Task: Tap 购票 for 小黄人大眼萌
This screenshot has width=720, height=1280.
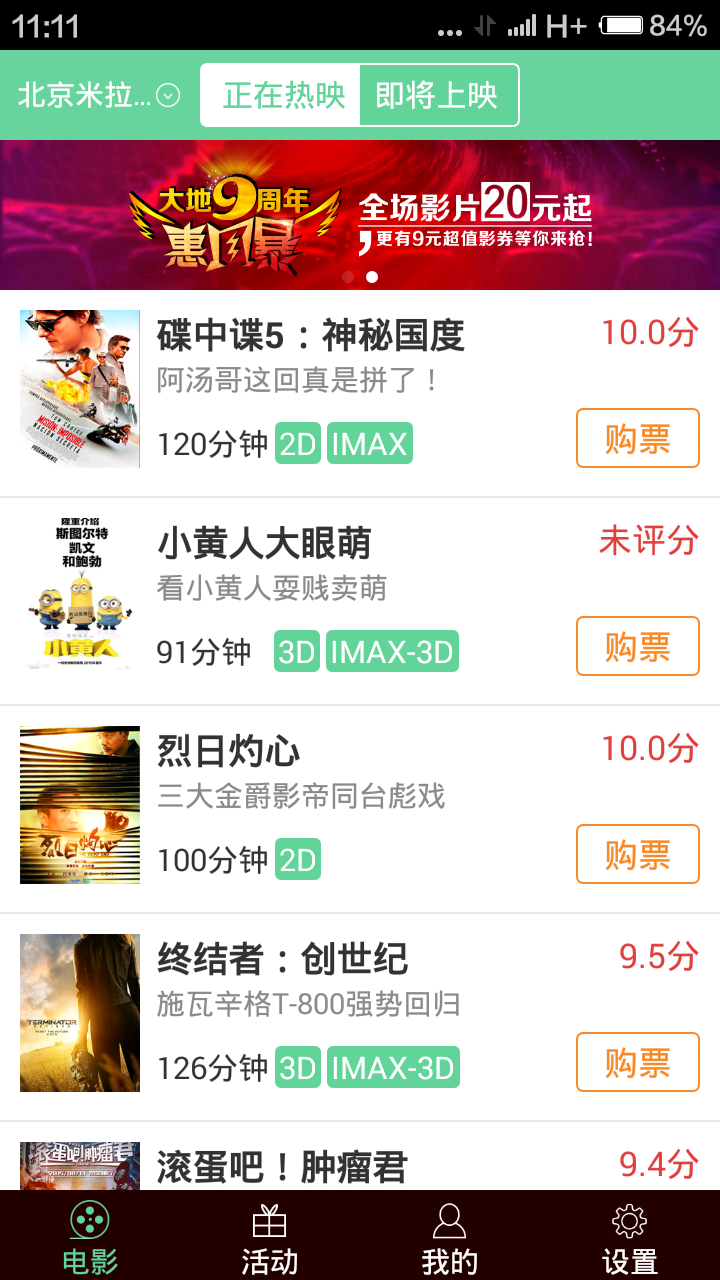Action: [x=637, y=646]
